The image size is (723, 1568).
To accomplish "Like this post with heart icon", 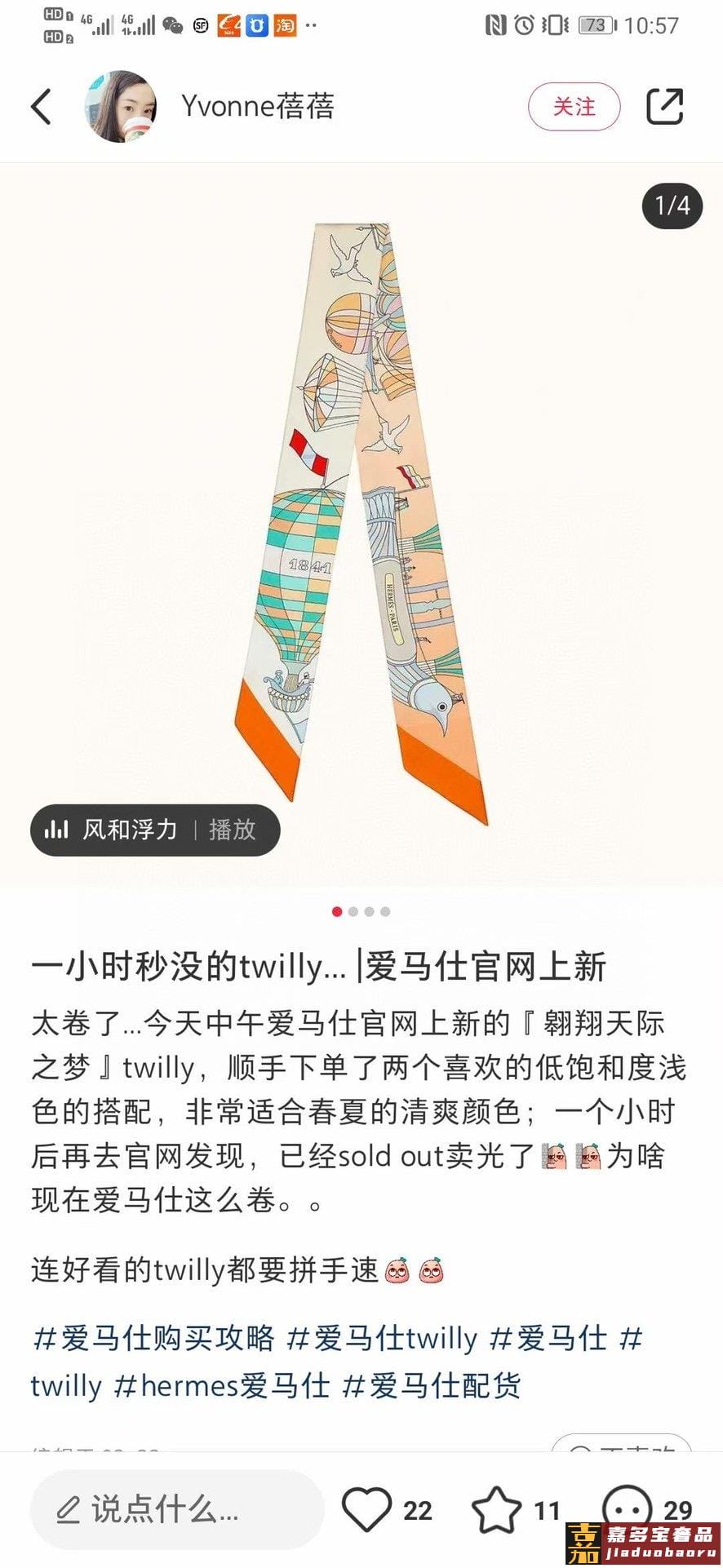I will point(367,1510).
